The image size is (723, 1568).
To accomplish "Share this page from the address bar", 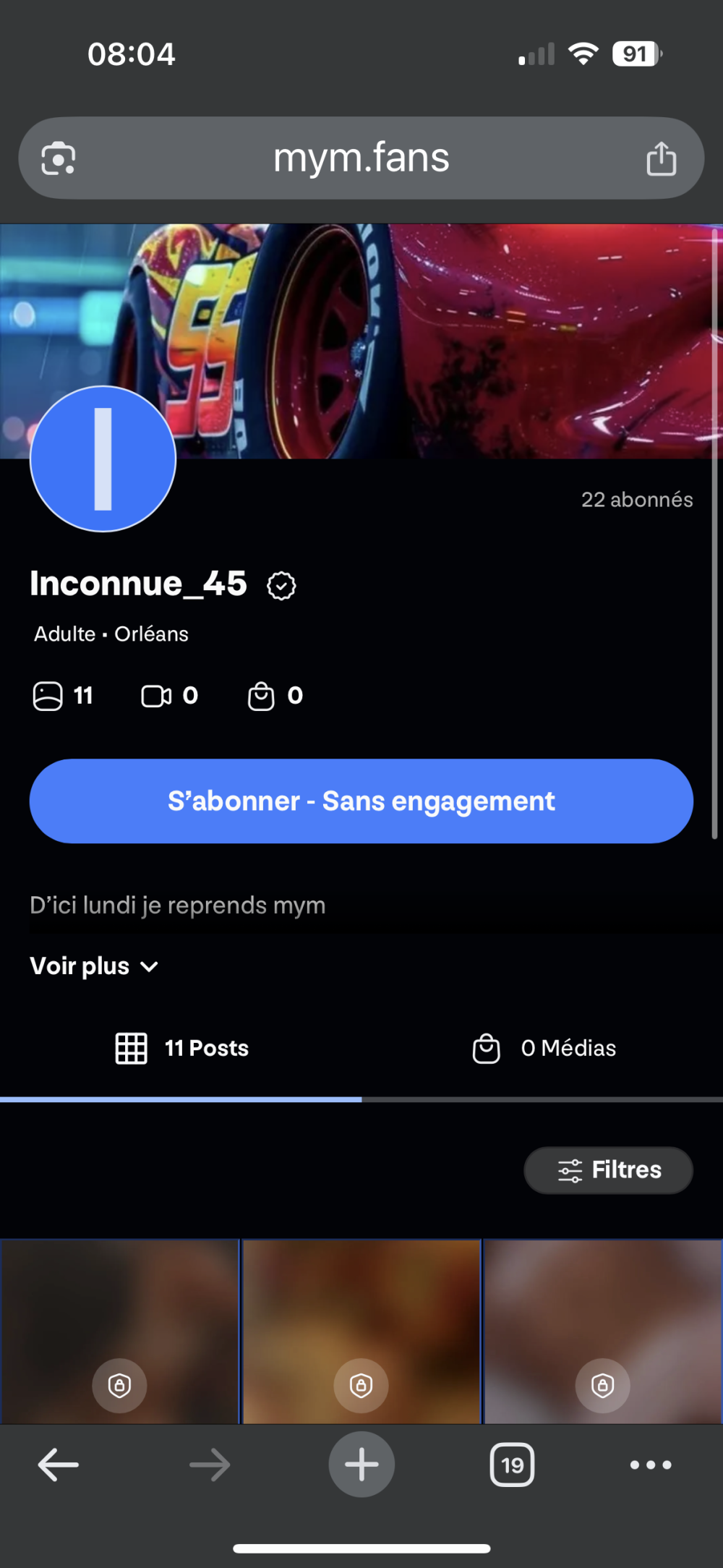I will coord(661,159).
